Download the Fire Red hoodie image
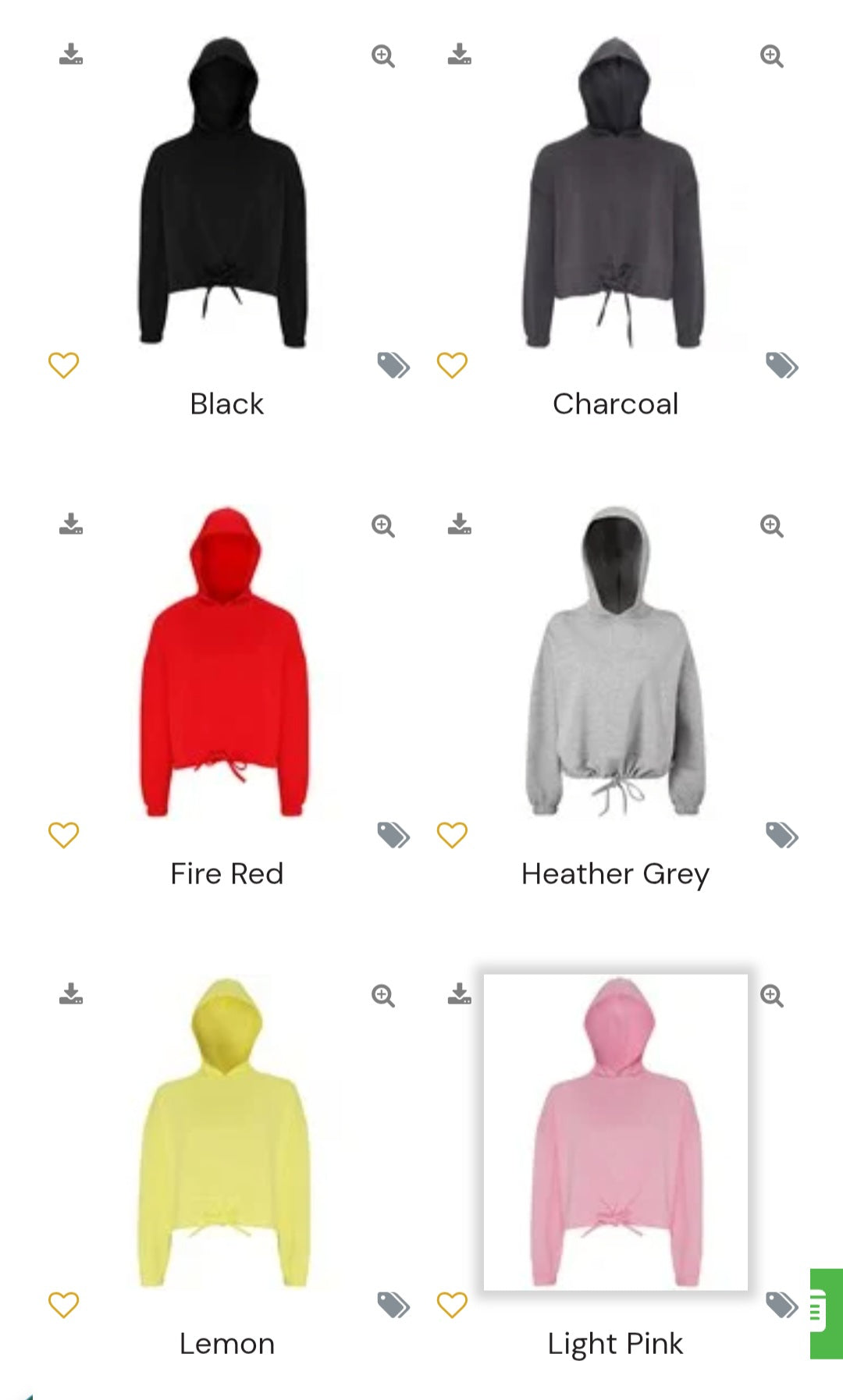This screenshot has height=1400, width=843. coord(71,524)
